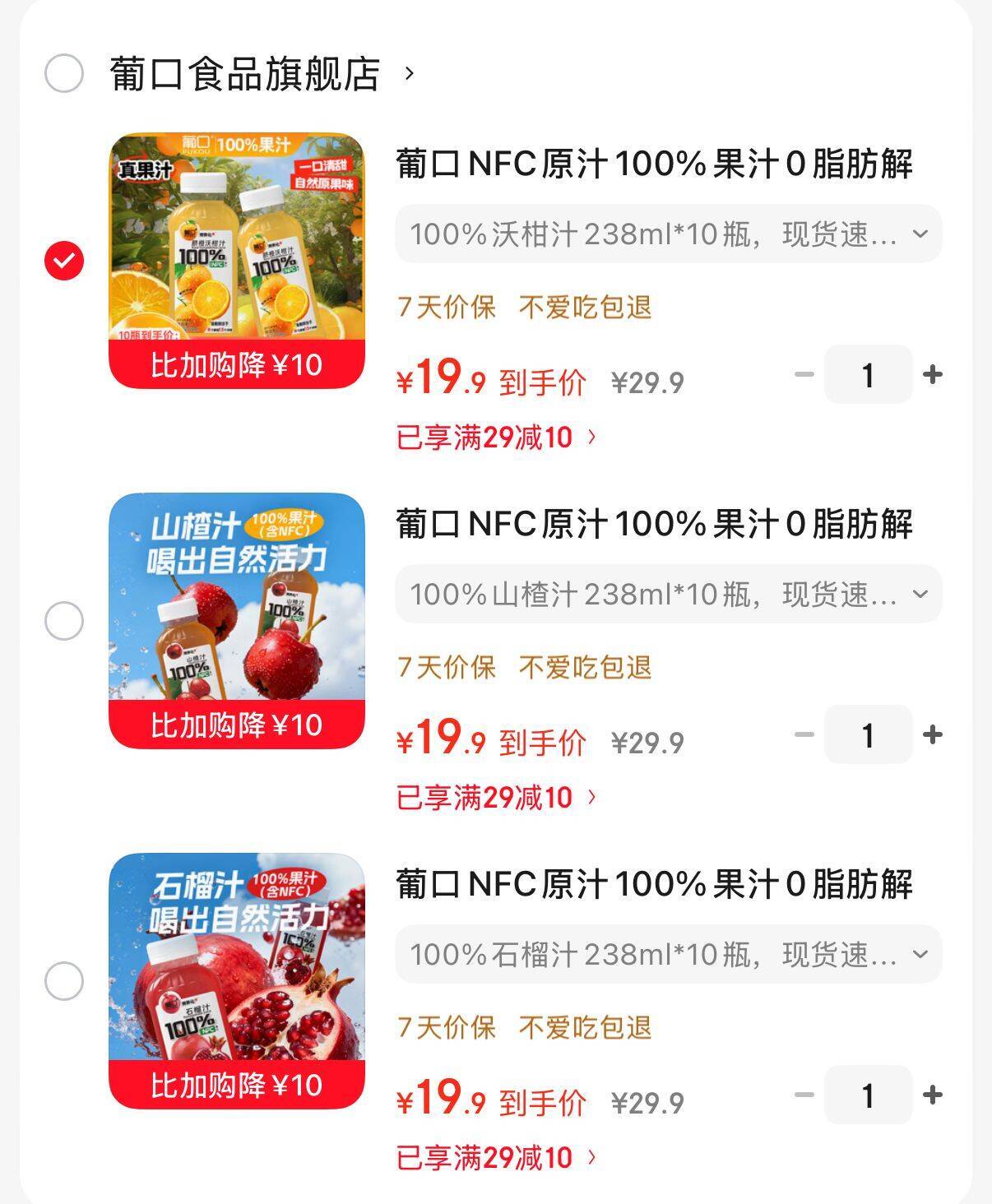View 已享满29减10 discount details for 石榴汁
Screen dimensions: 992x1204
pos(496,1158)
